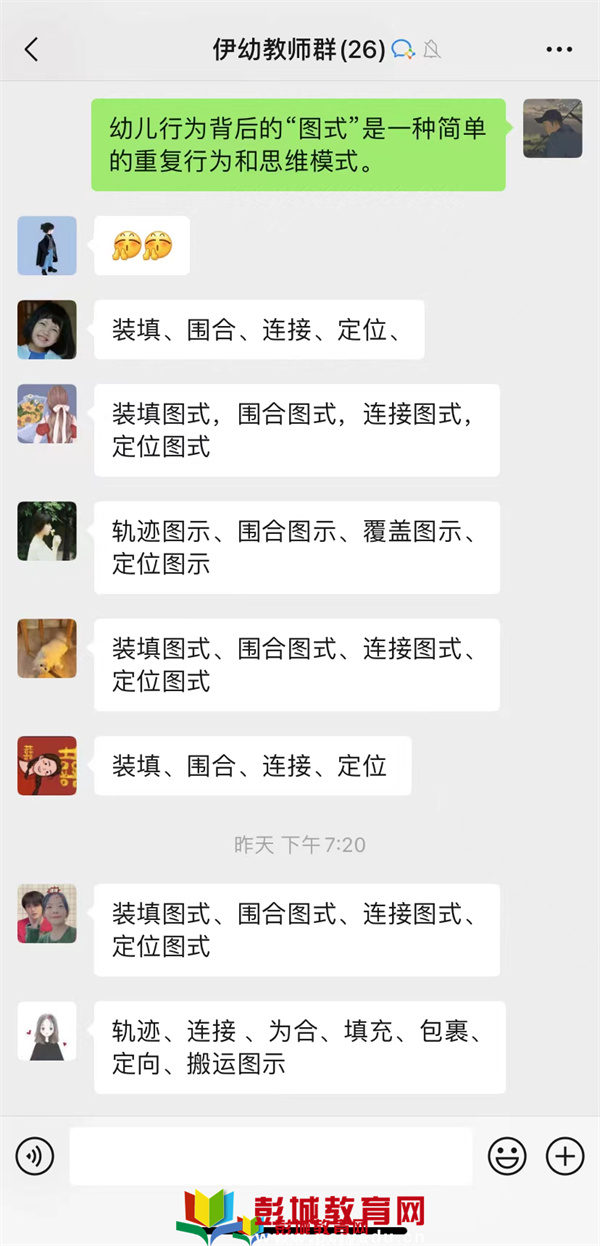
Task: Go back from the 伊幼教师群 chat
Action: point(31,49)
